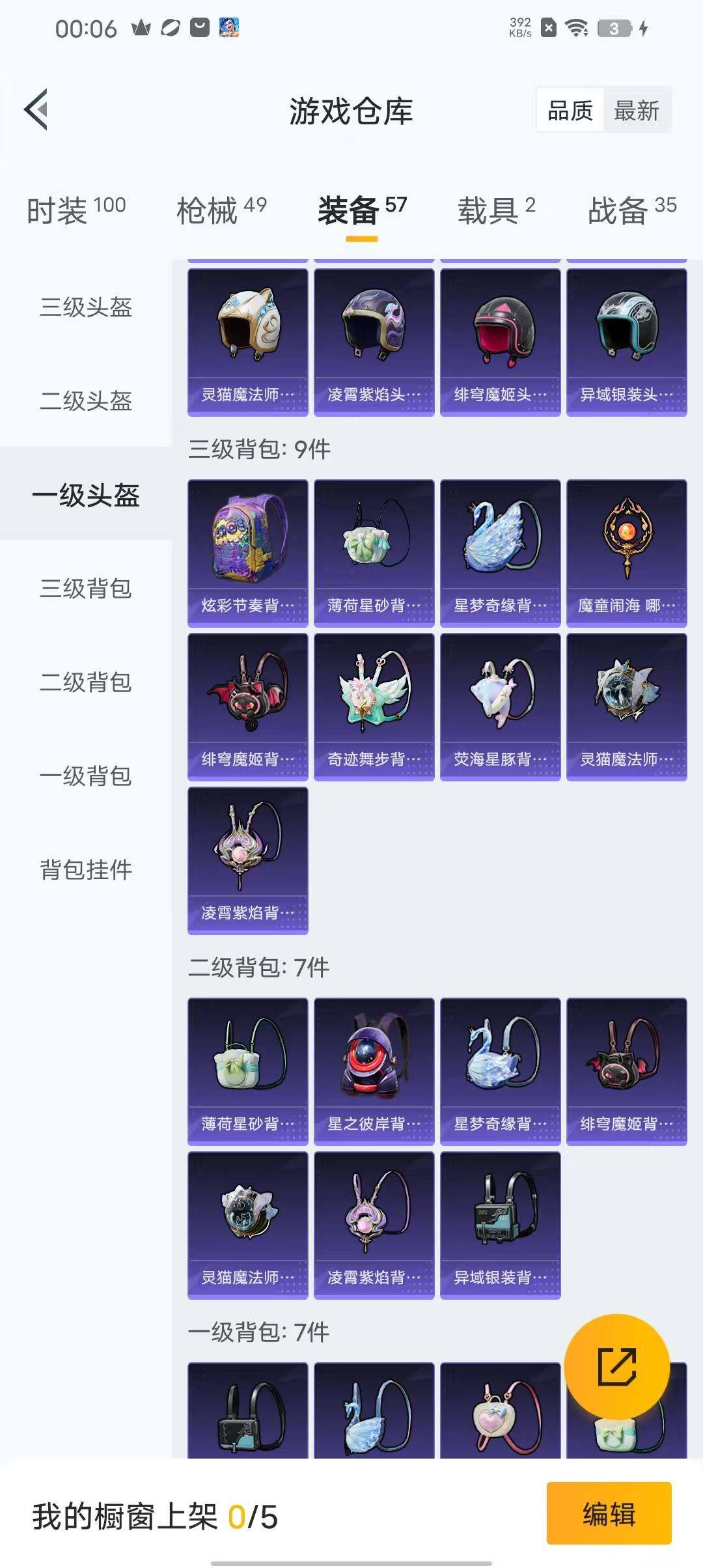Switch to the 时装 tab
This screenshot has width=703, height=1568.
click(76, 210)
